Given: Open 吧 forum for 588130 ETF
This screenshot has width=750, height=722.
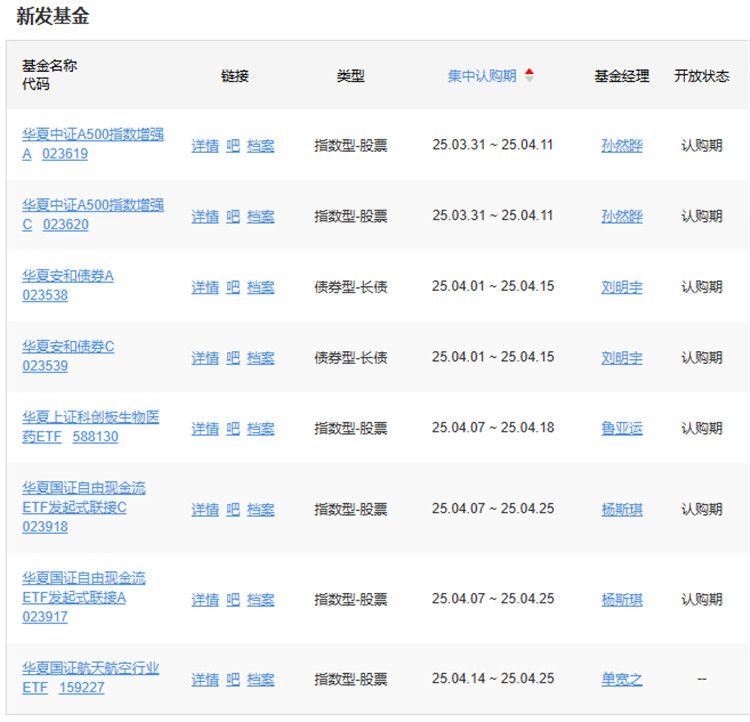Looking at the screenshot, I should pyautogui.click(x=233, y=428).
